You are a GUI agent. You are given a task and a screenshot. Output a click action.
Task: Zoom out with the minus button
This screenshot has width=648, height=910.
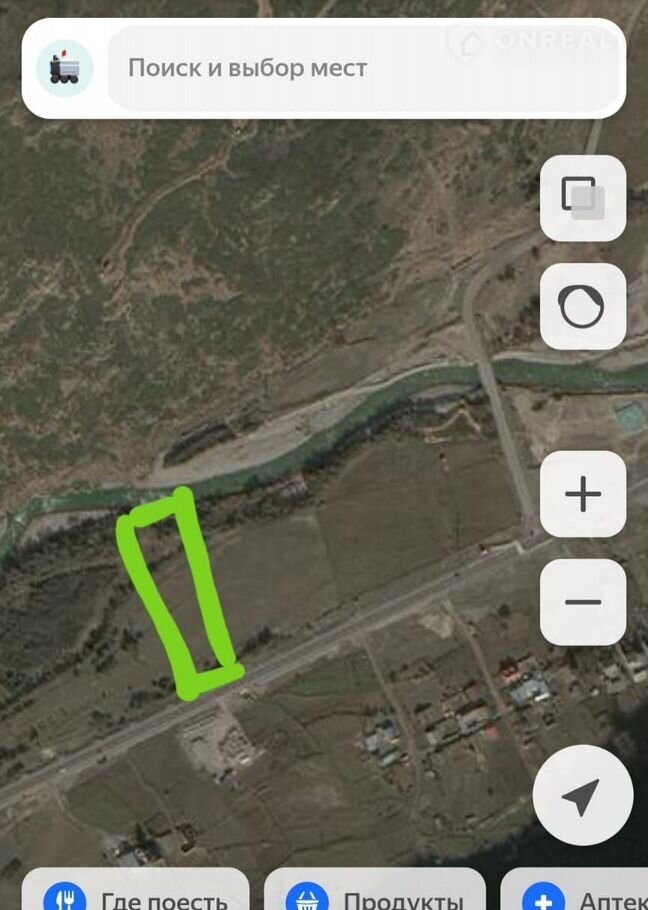(x=583, y=602)
